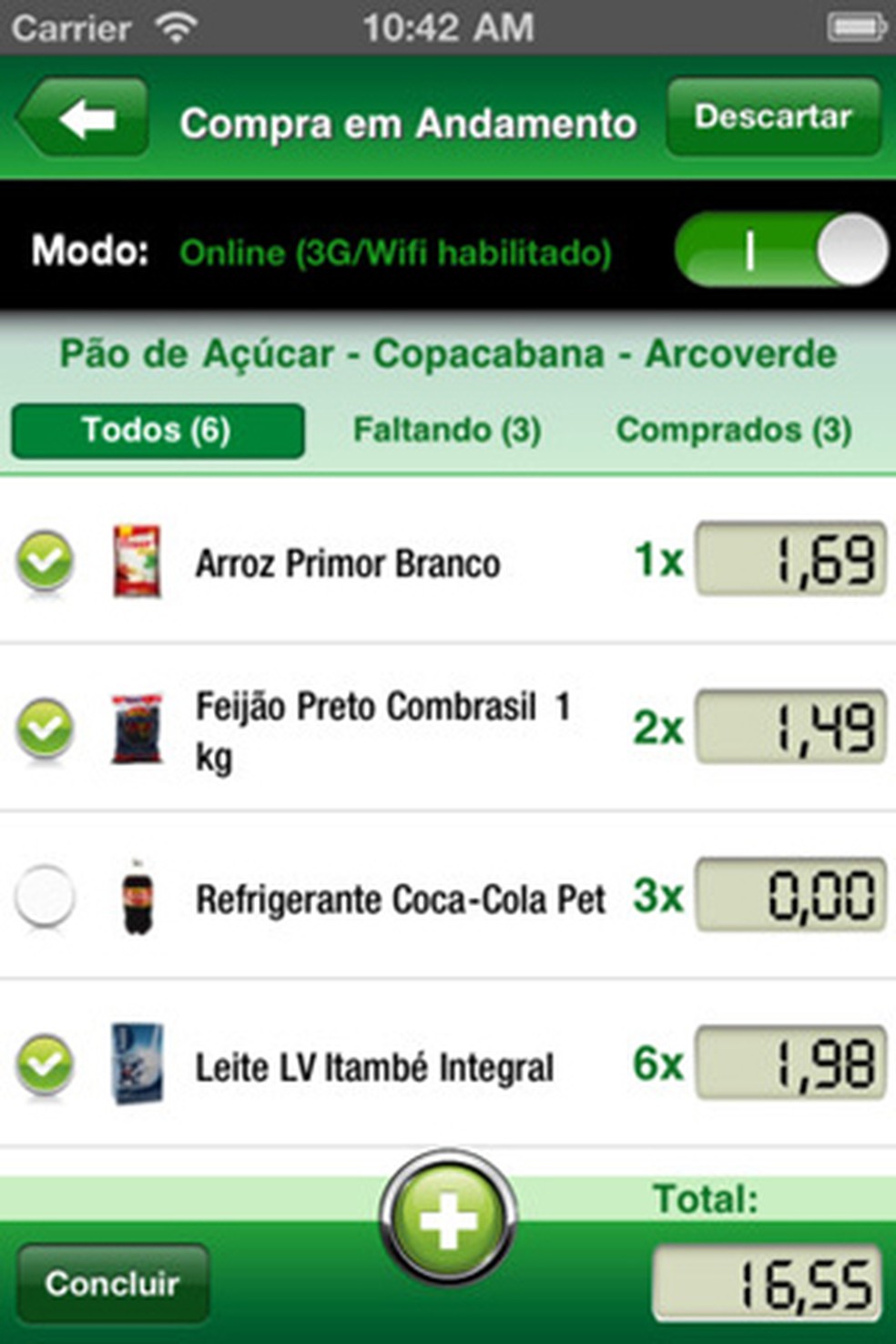The width and height of the screenshot is (896, 1344).
Task: Edit the 1,49 price of Feijão Preto
Action: [789, 727]
